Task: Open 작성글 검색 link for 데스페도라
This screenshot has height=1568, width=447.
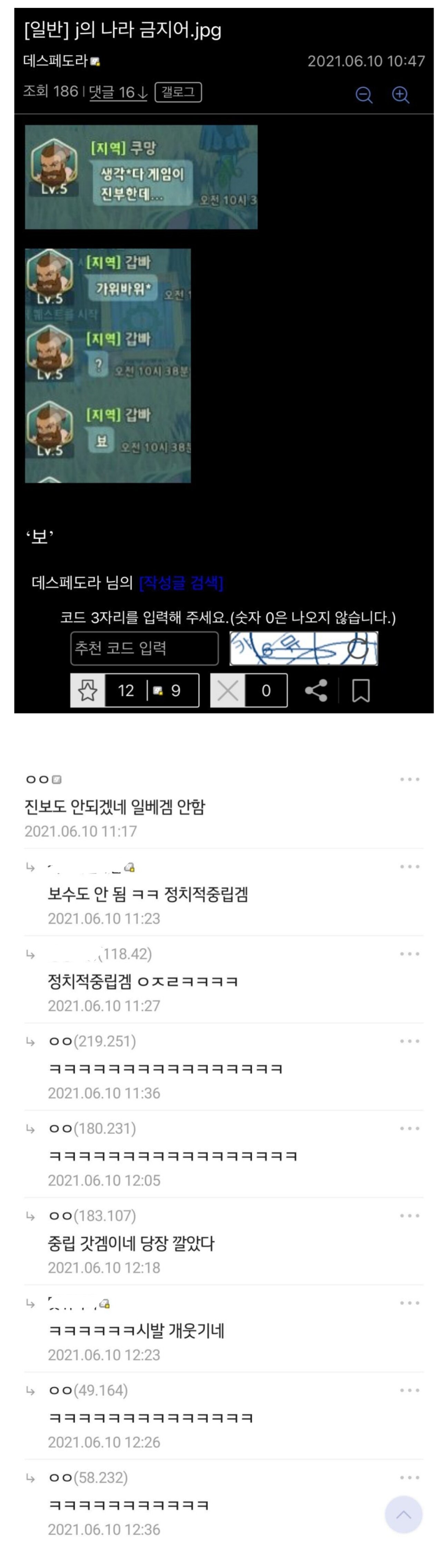Action: pos(181,582)
